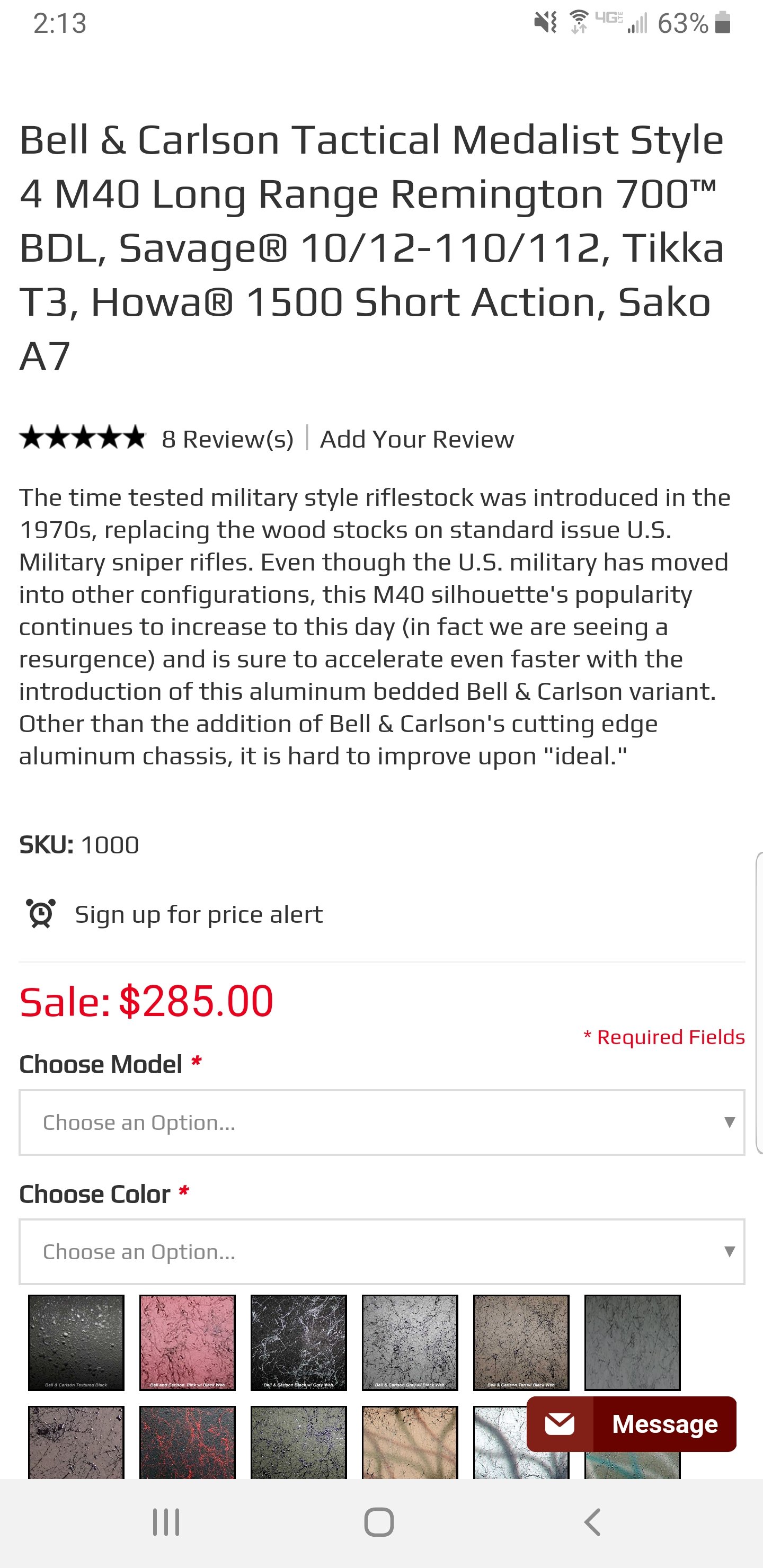Viewport: 763px width, 1568px height.
Task: Open the recent apps view
Action: point(166,1522)
